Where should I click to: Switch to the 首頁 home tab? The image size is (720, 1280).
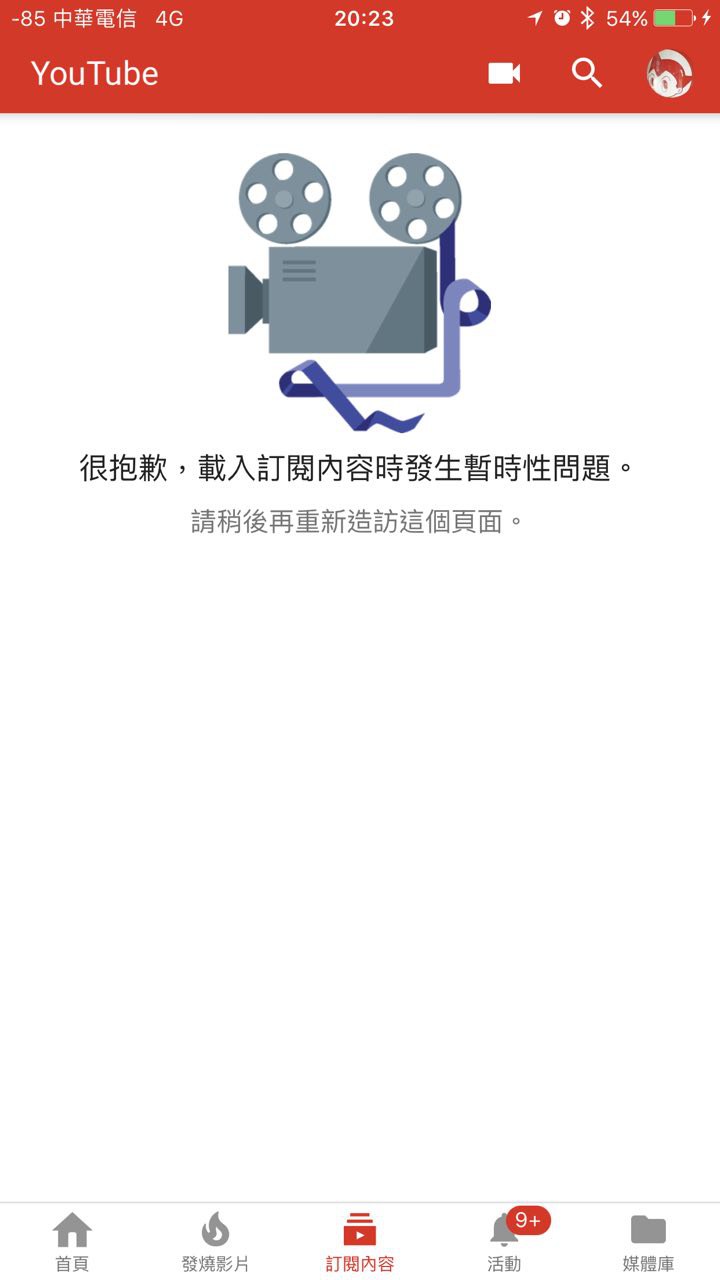pos(72,1241)
